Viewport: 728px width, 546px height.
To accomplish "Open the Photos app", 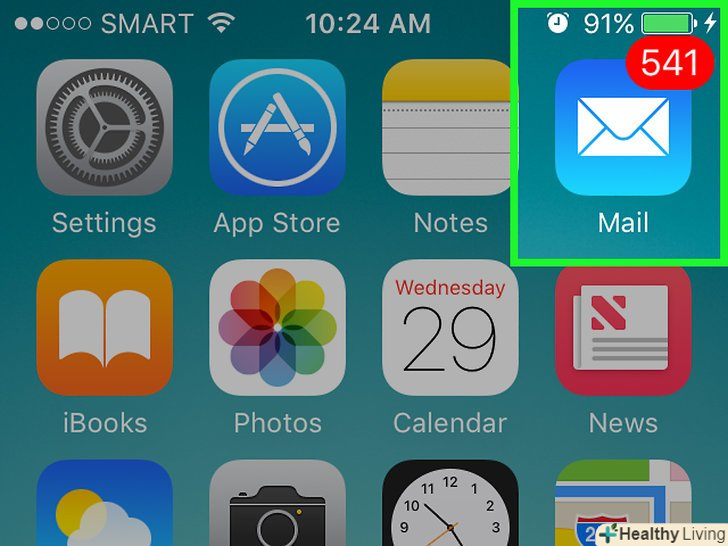I will click(277, 328).
